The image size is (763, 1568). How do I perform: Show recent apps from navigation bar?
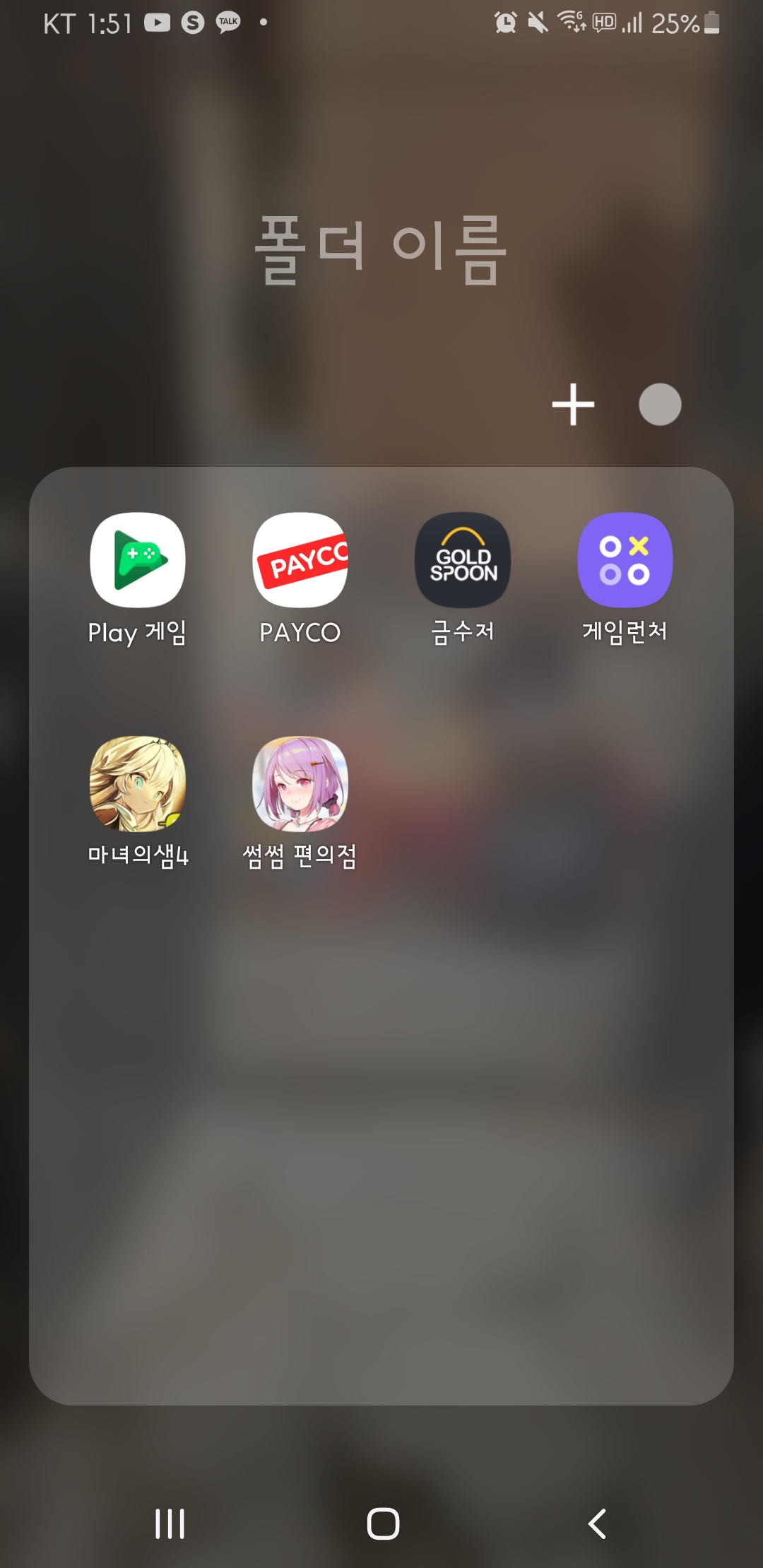point(170,1524)
